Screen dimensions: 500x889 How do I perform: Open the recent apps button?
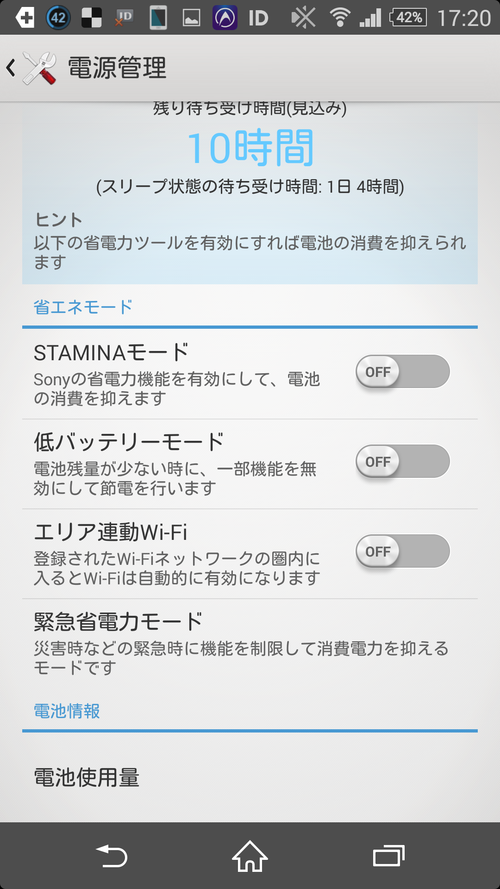tap(389, 856)
